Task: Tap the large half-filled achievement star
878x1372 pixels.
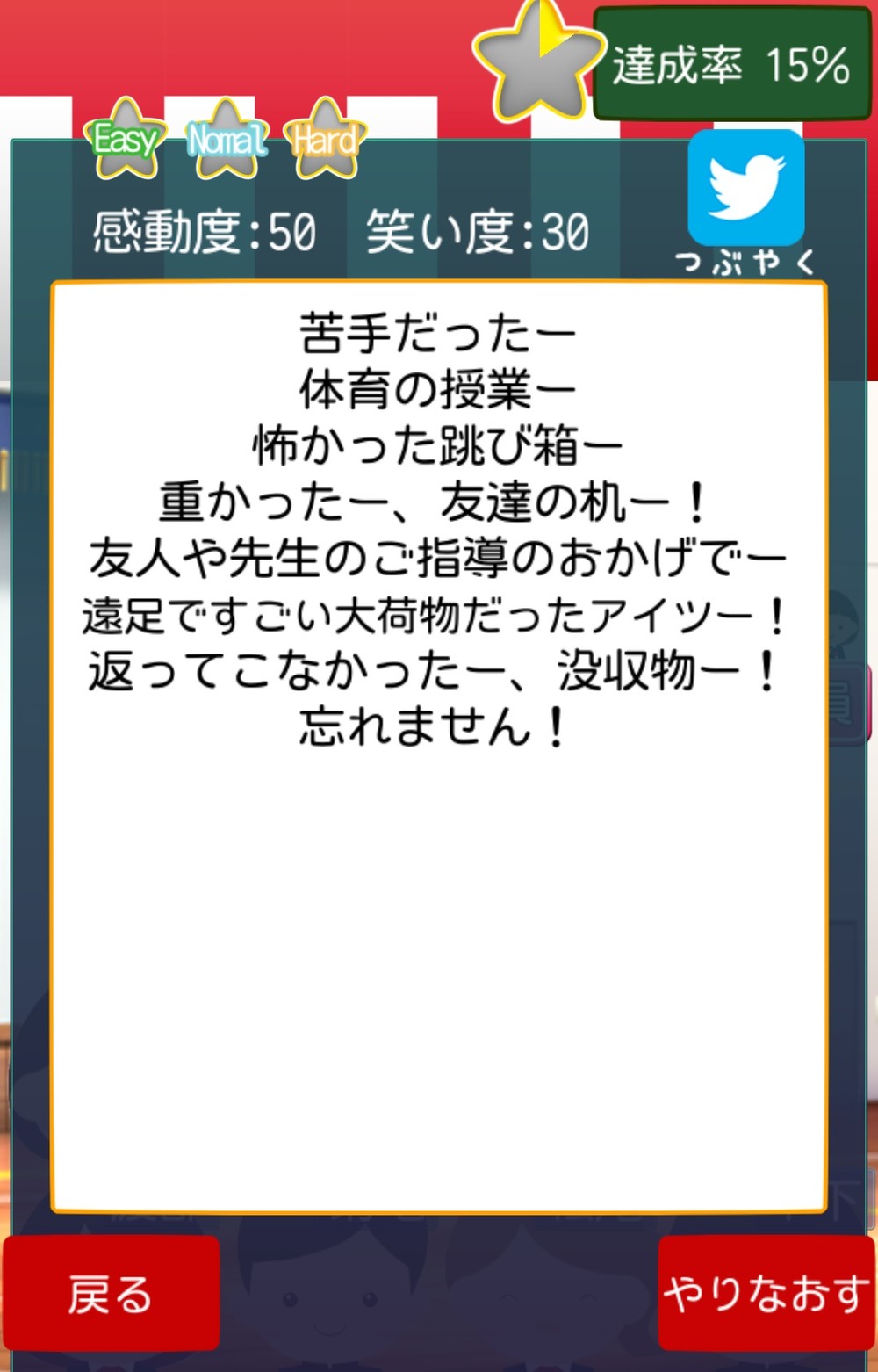Action: coord(539,53)
